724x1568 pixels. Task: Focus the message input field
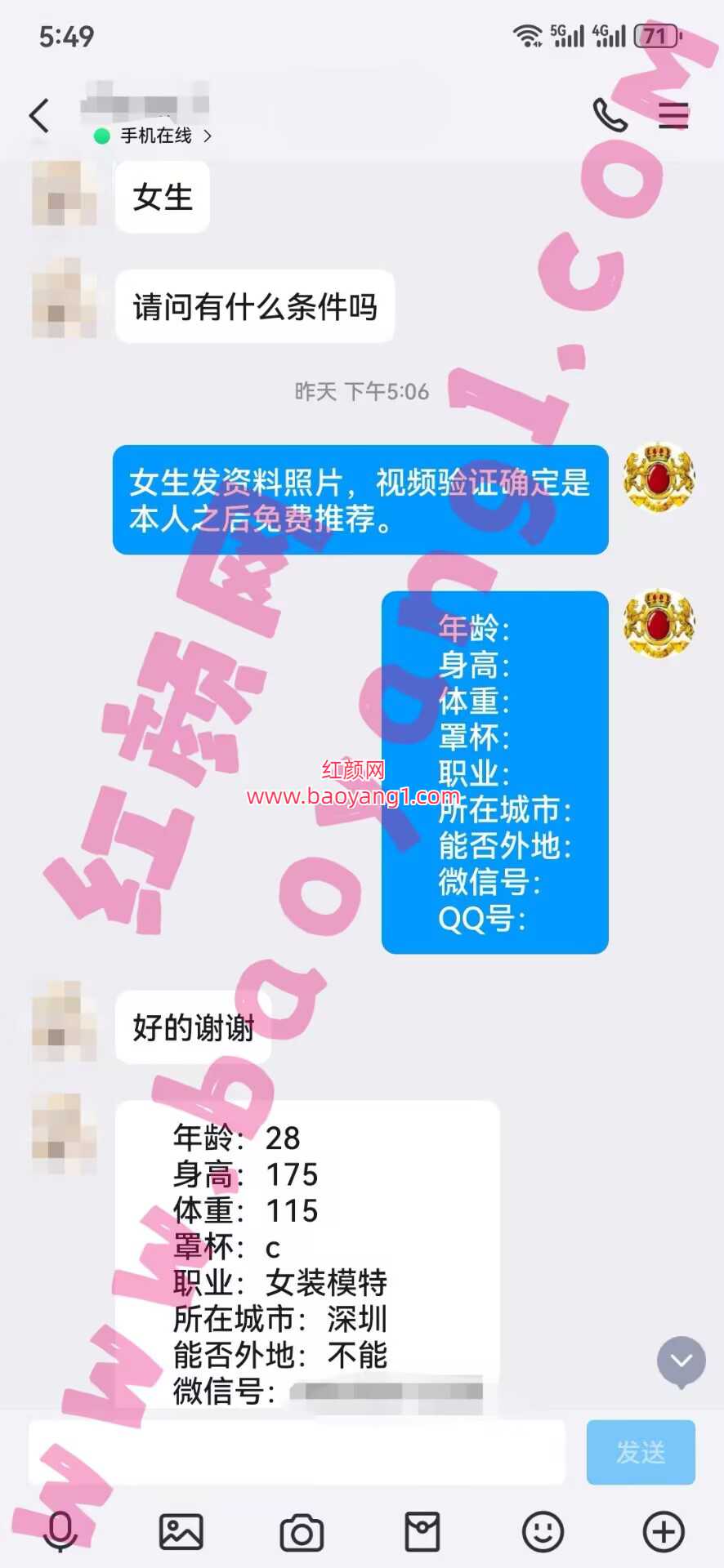[x=296, y=1451]
